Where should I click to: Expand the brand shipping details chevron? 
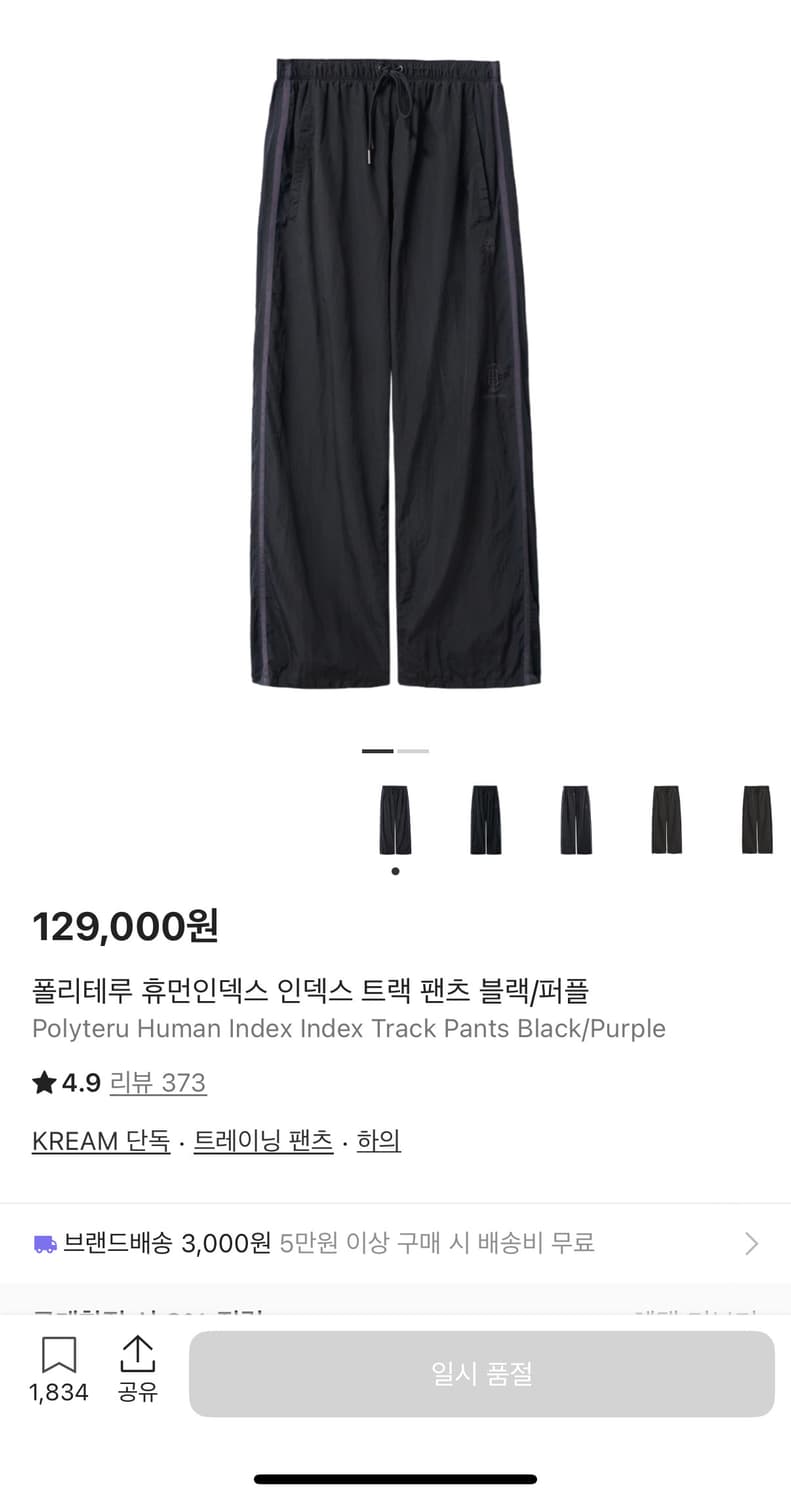tap(751, 1243)
